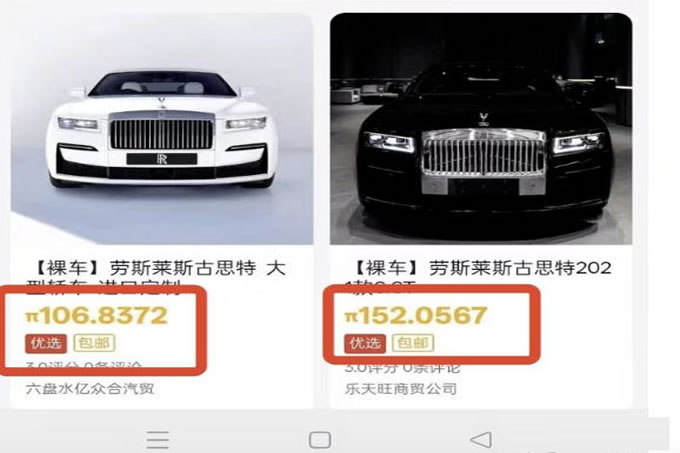
Task: Open the system recent apps menu
Action: 158,440
